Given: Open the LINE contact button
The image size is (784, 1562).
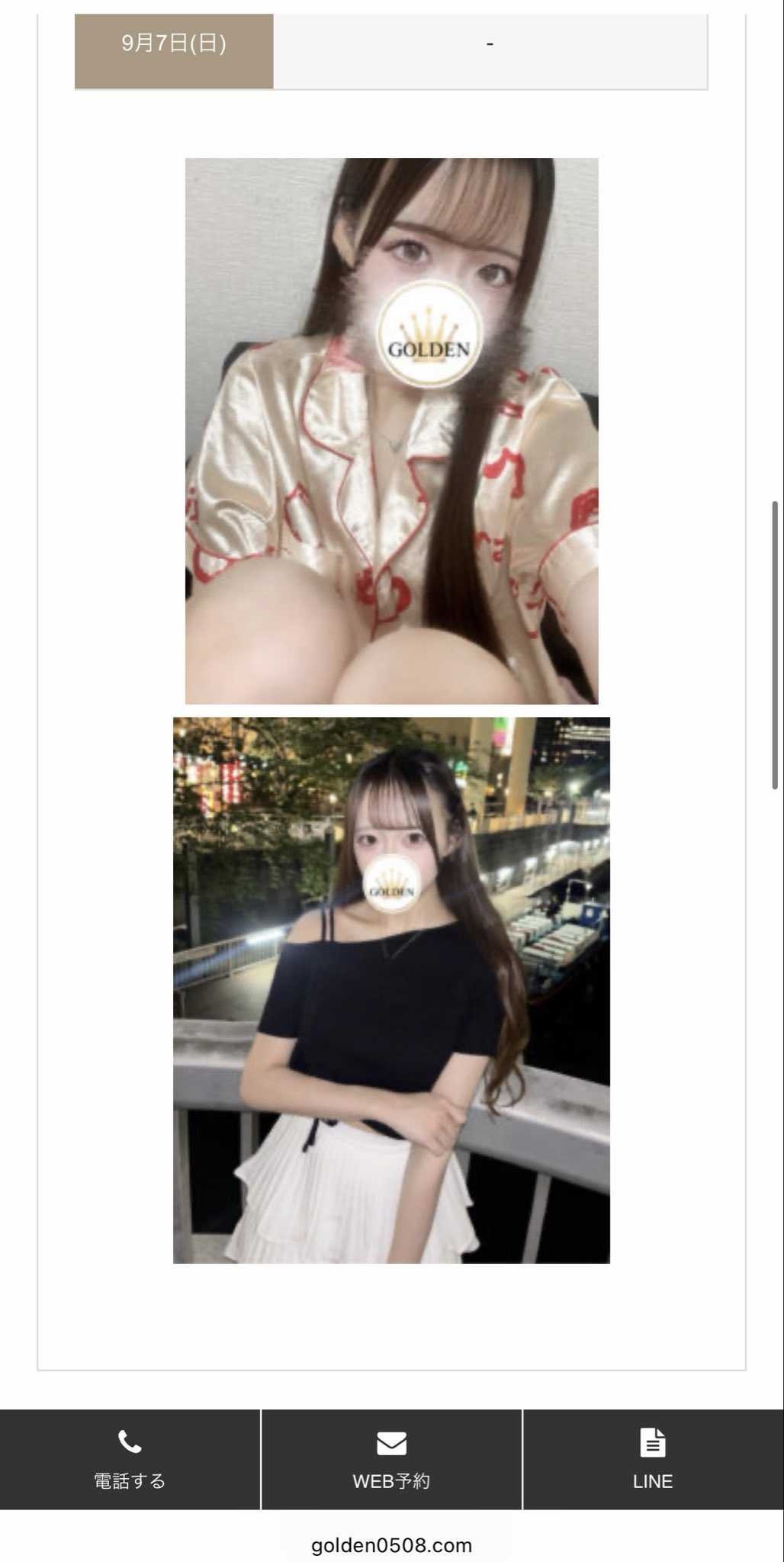Looking at the screenshot, I should tap(653, 1459).
